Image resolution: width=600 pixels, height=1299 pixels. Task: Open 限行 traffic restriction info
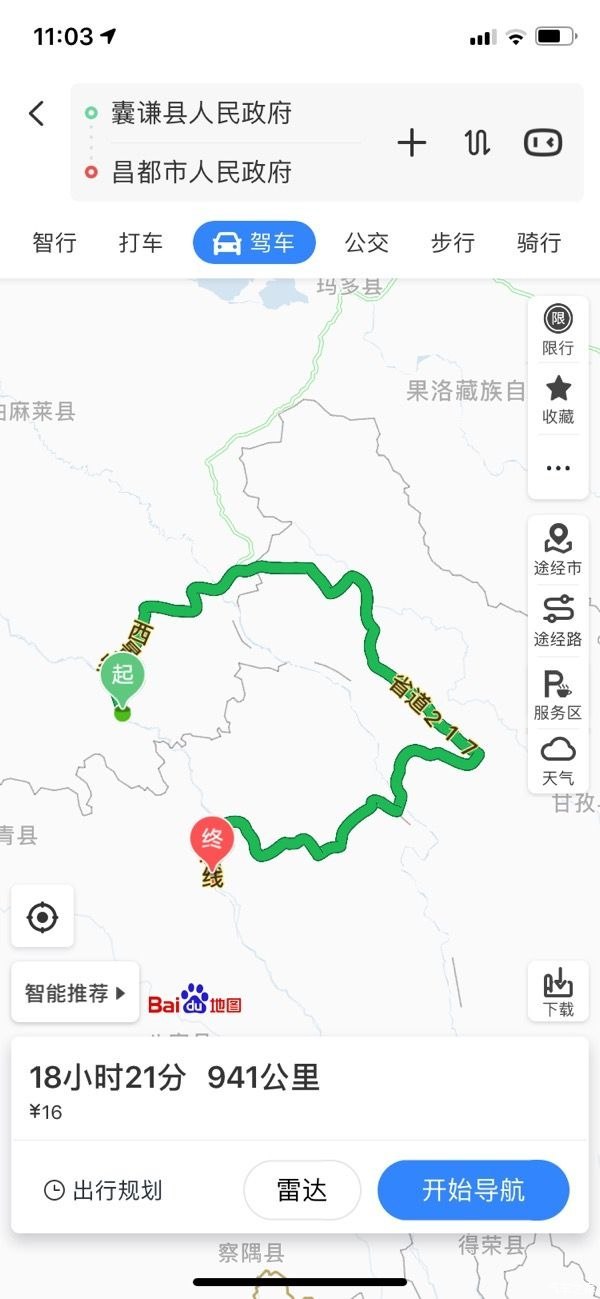click(x=558, y=331)
